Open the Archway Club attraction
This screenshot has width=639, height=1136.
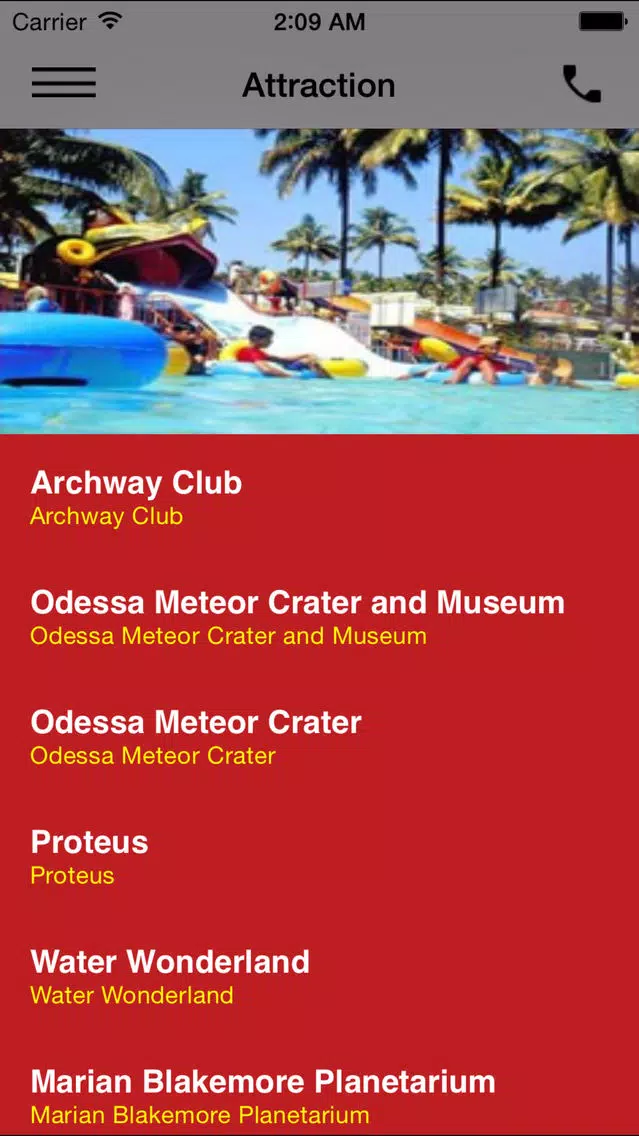(320, 497)
